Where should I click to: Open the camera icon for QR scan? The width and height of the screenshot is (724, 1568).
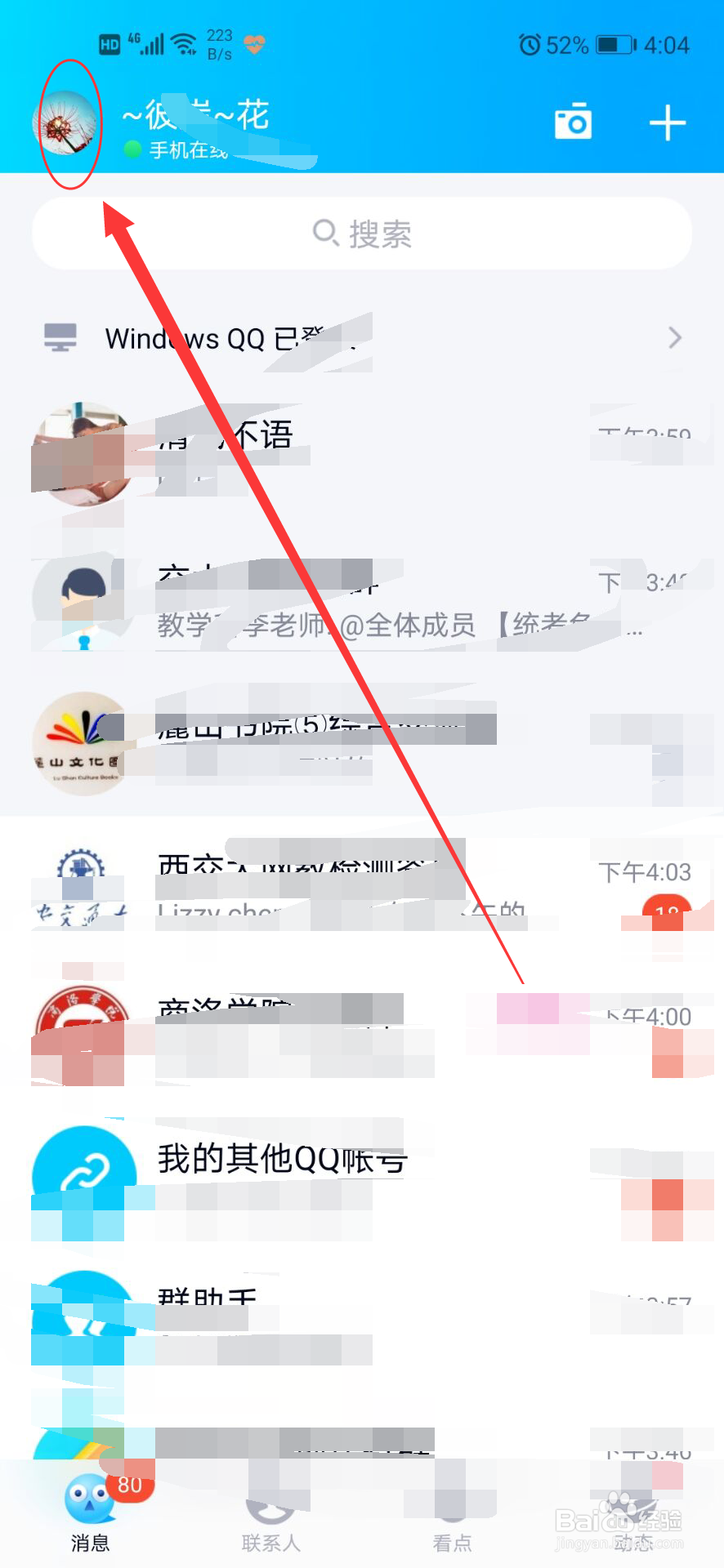[x=572, y=121]
